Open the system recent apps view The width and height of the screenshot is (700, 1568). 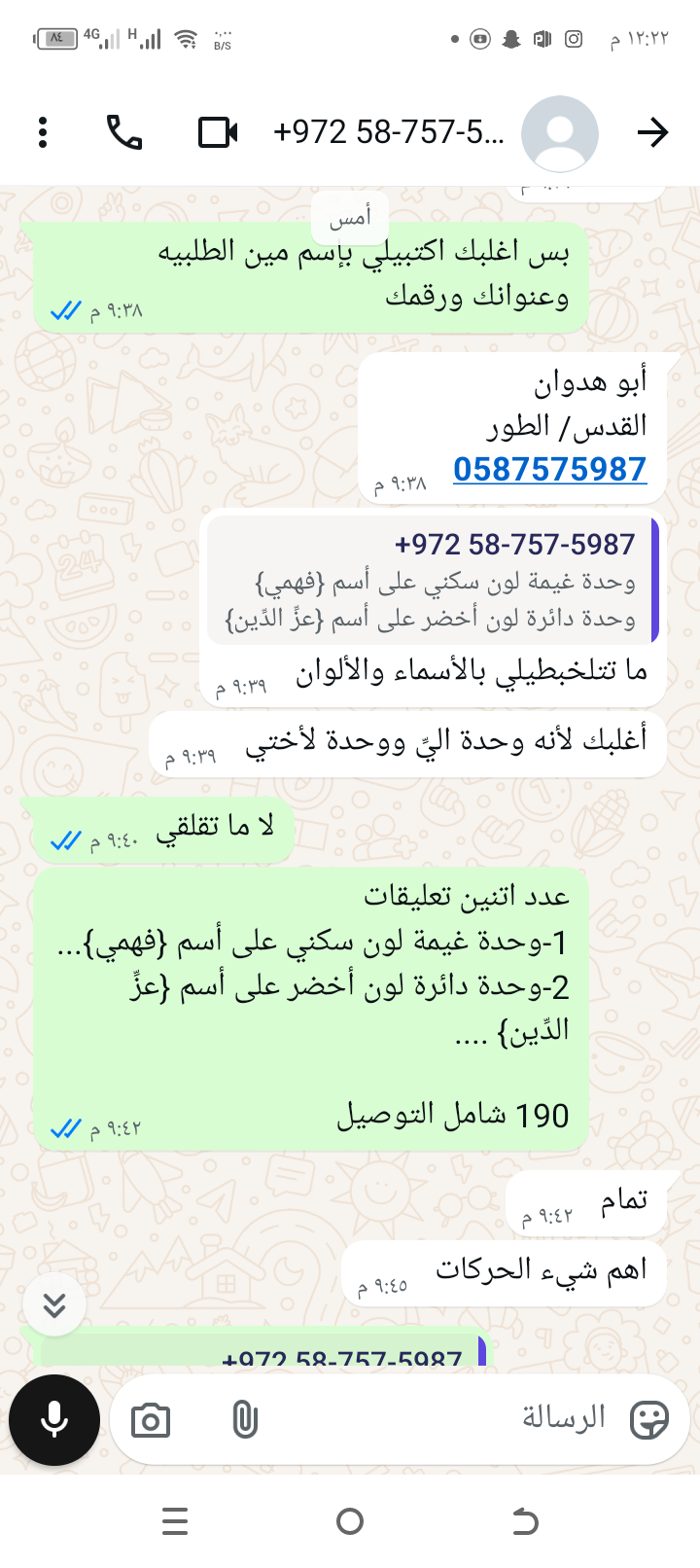click(x=175, y=1521)
